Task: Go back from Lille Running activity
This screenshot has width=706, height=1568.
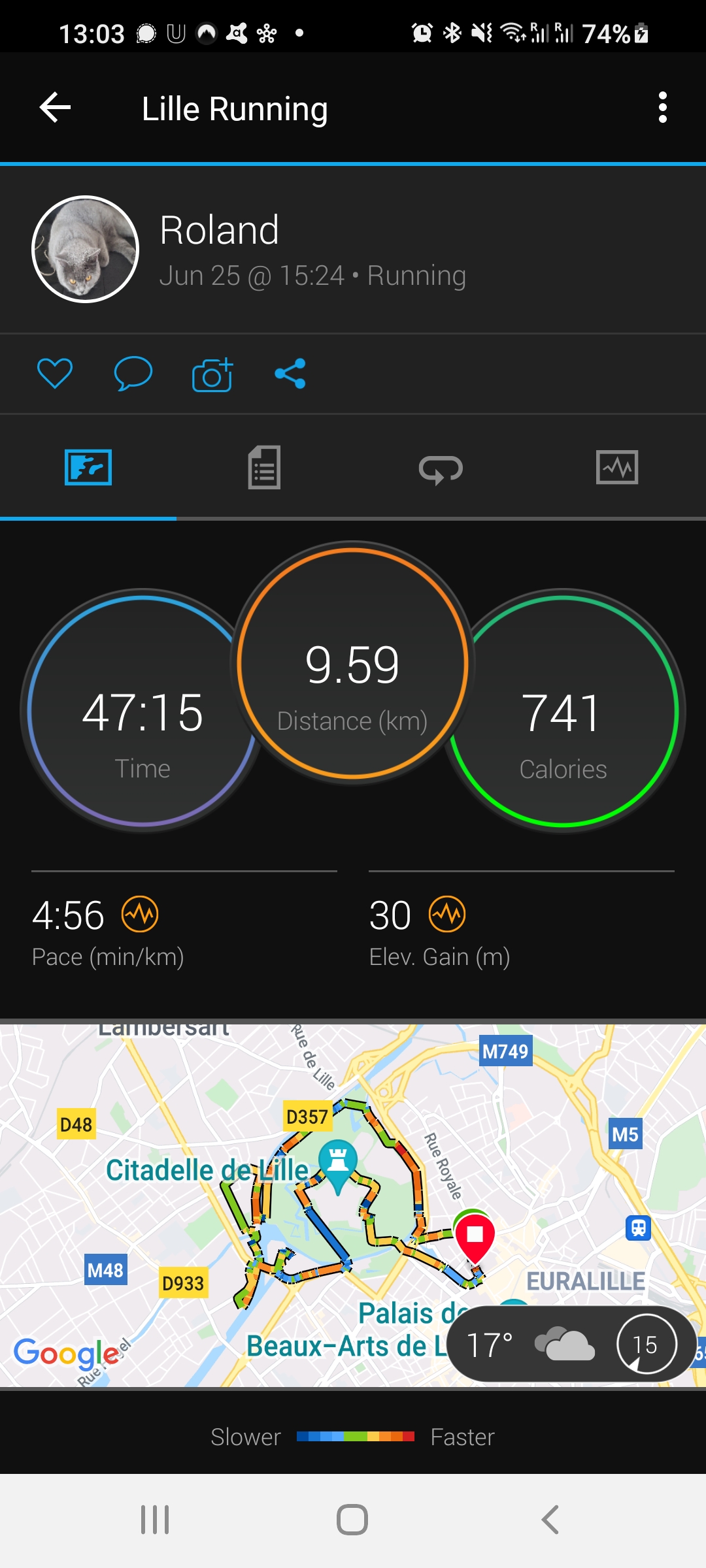Action: pos(55,108)
